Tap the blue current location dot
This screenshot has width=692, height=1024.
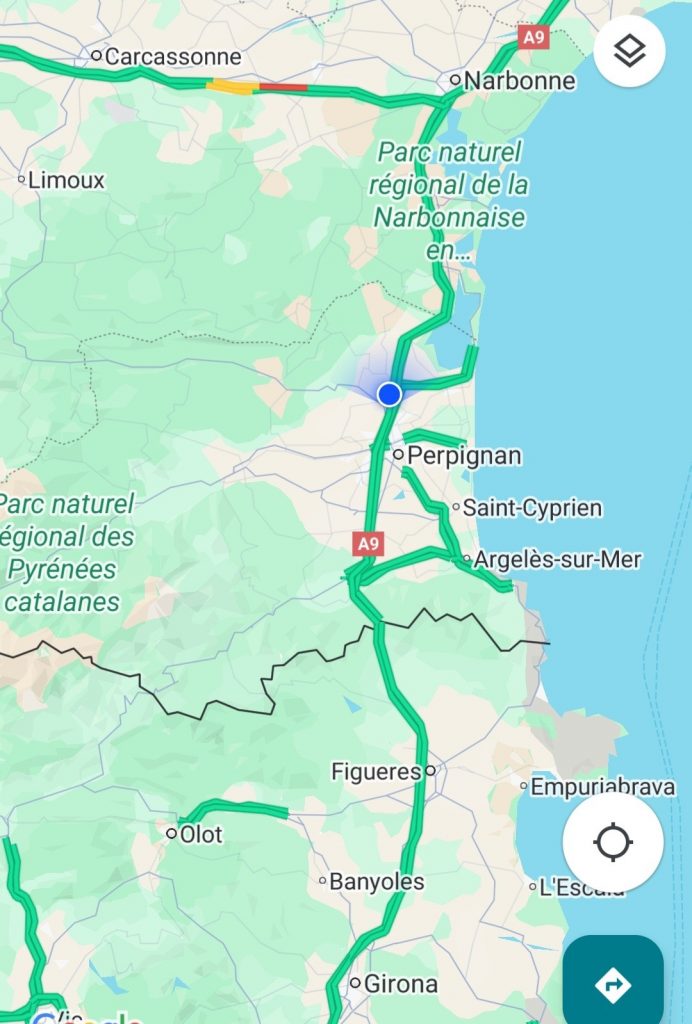tap(390, 394)
